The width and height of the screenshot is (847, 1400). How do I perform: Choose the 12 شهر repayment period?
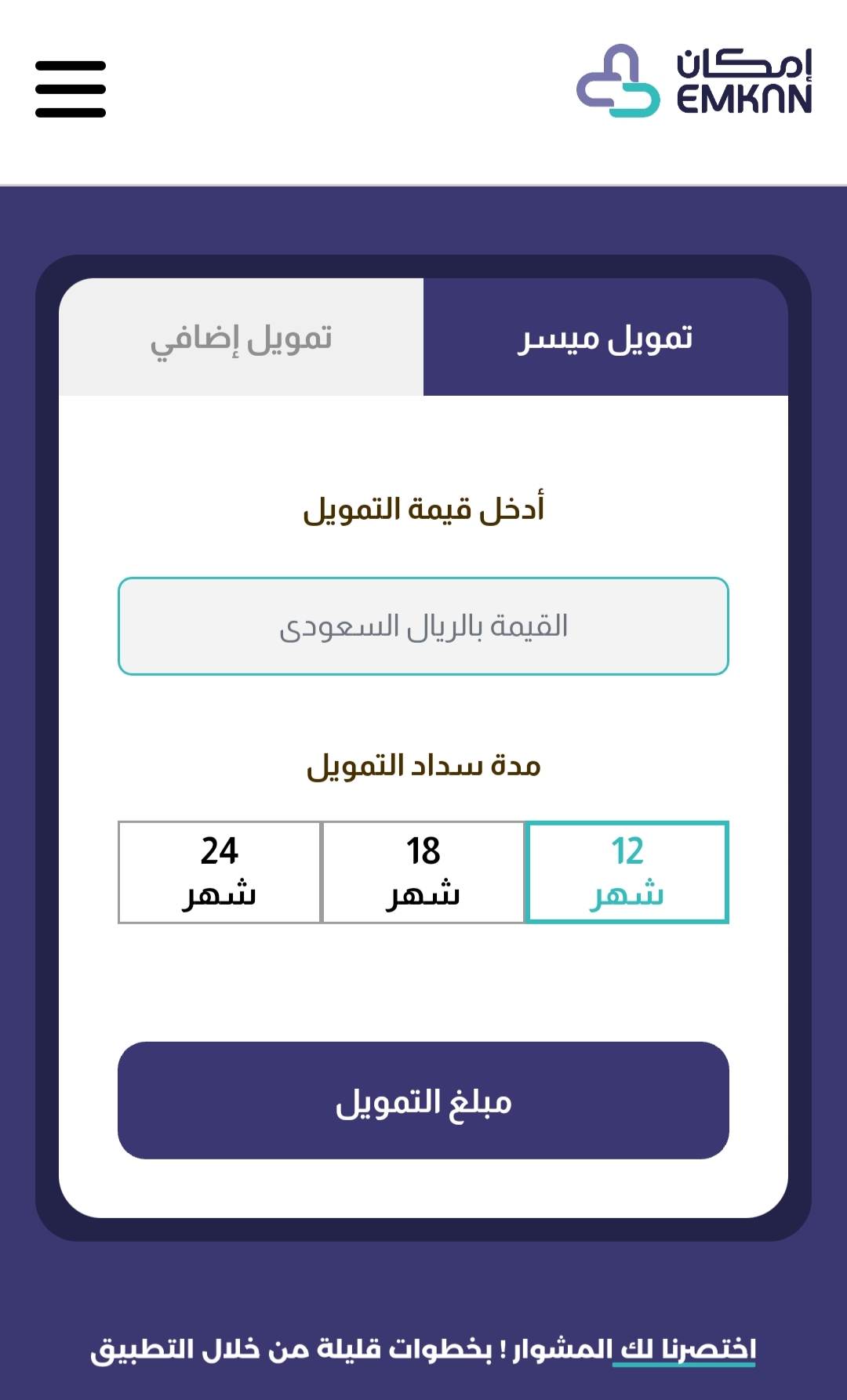pyautogui.click(x=627, y=872)
